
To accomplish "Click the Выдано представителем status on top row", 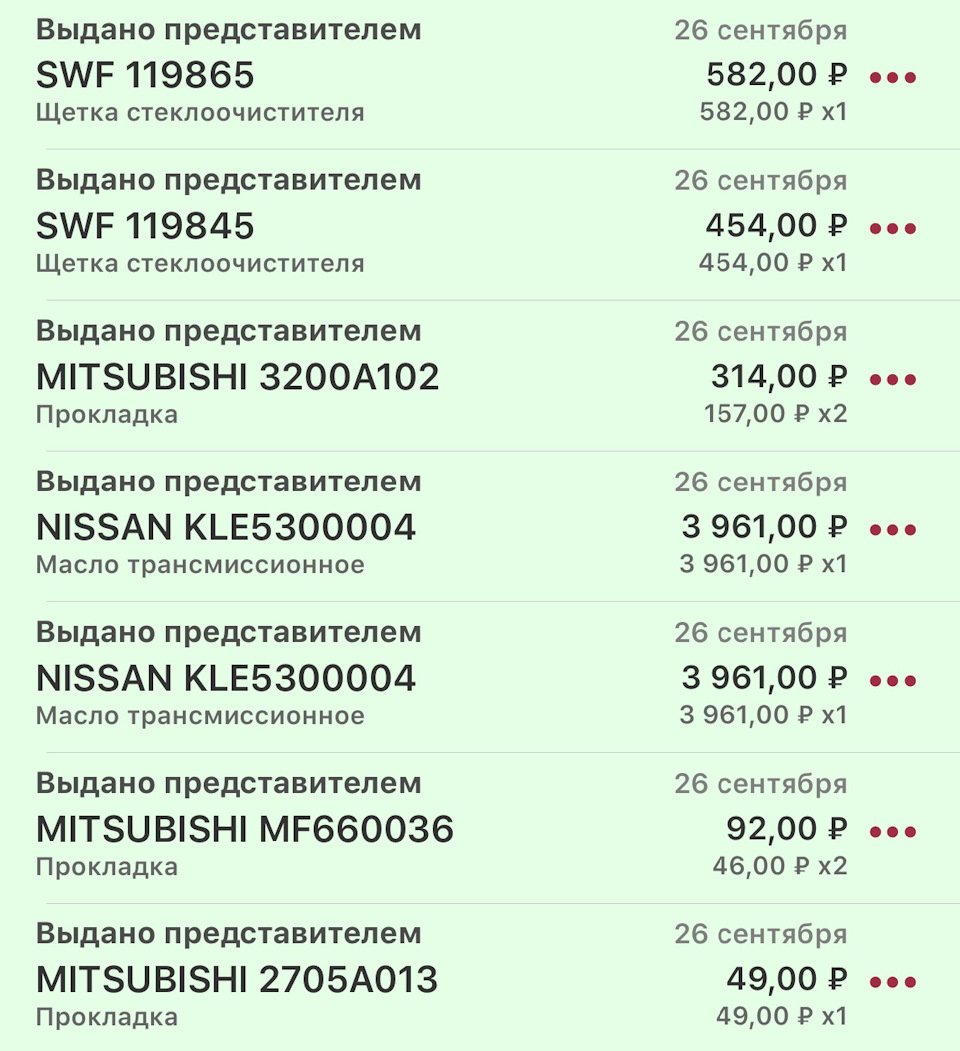I will click(228, 29).
